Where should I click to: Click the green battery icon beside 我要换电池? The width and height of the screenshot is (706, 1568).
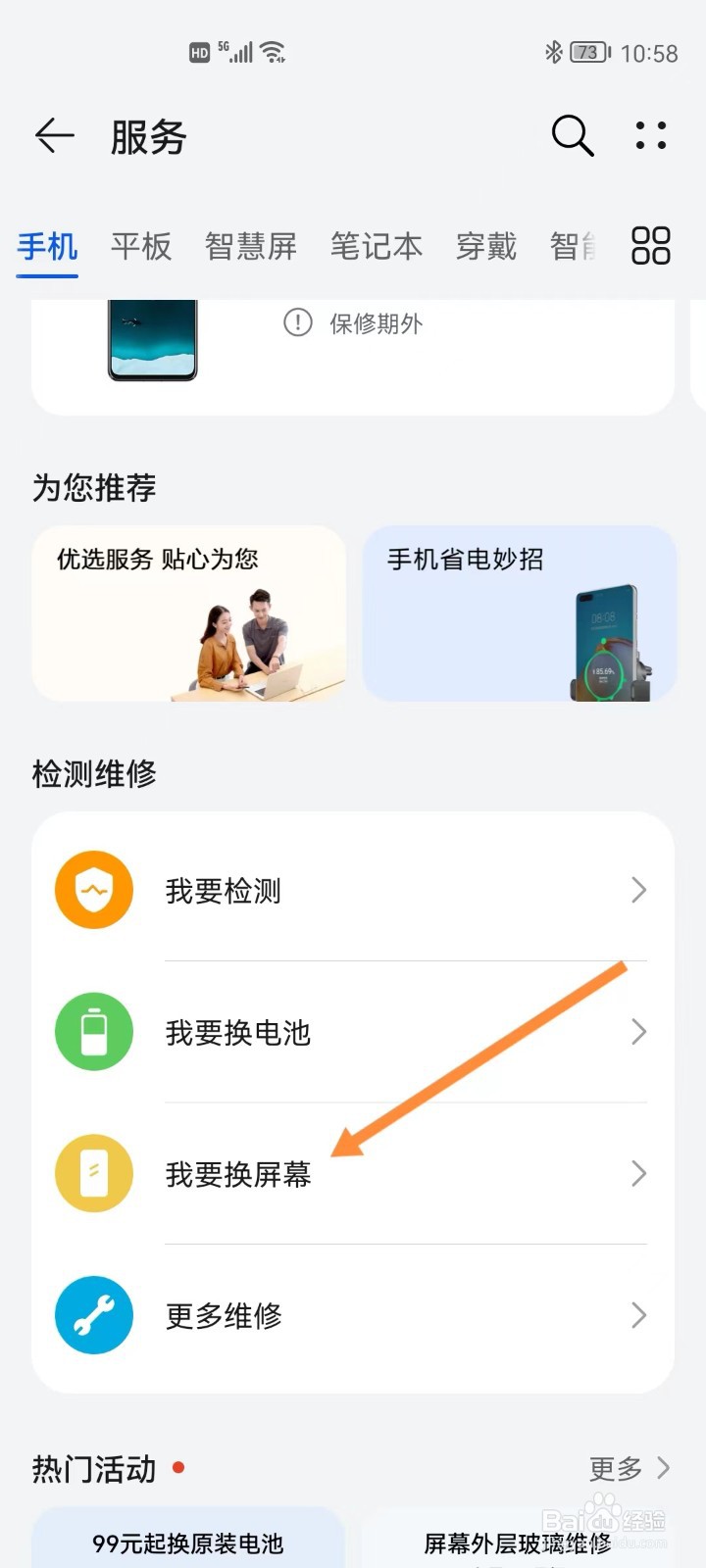point(93,1032)
